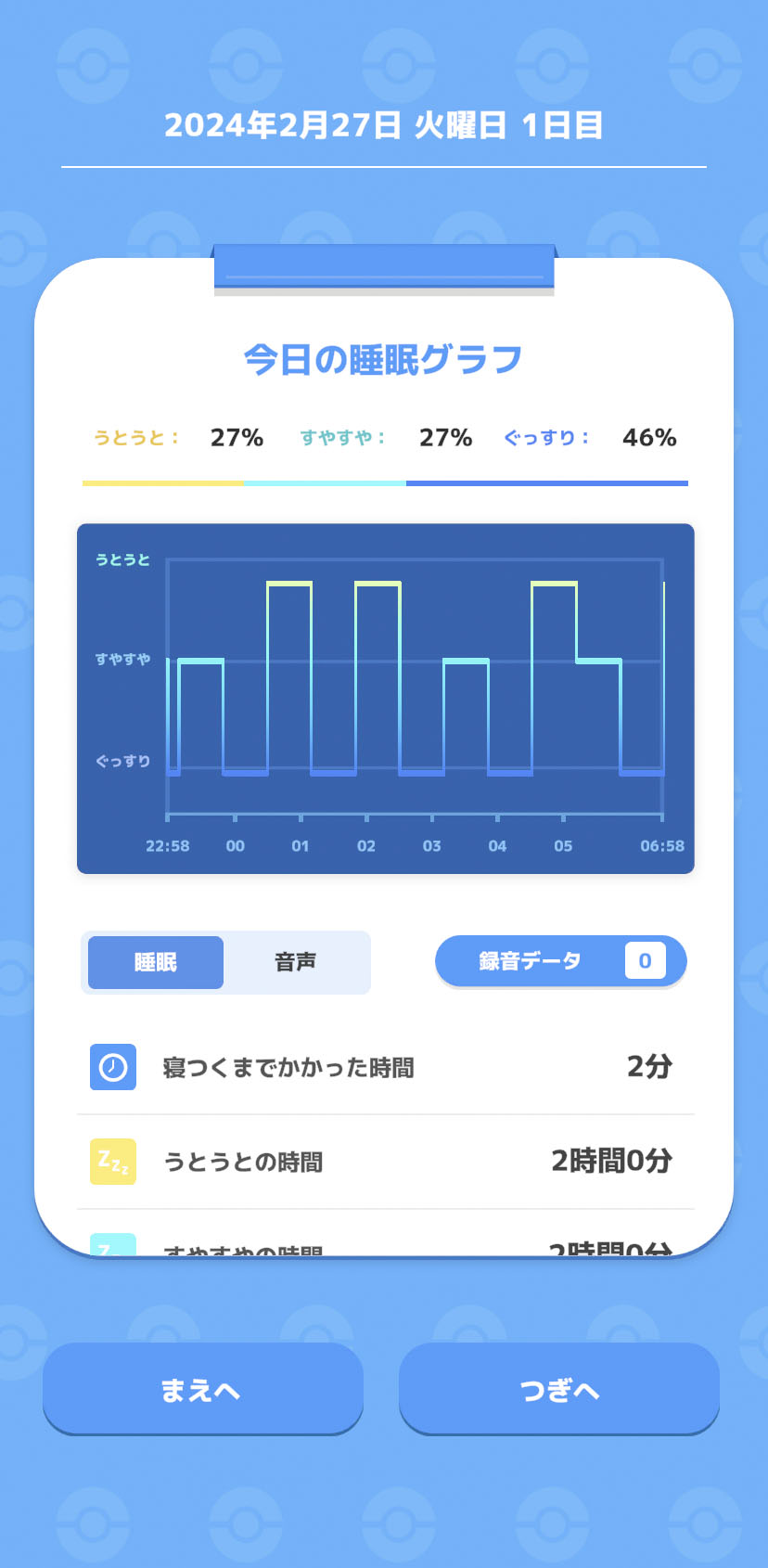This screenshot has height=1568, width=768.
Task: Go back with まえへ button
Action: [202, 1389]
